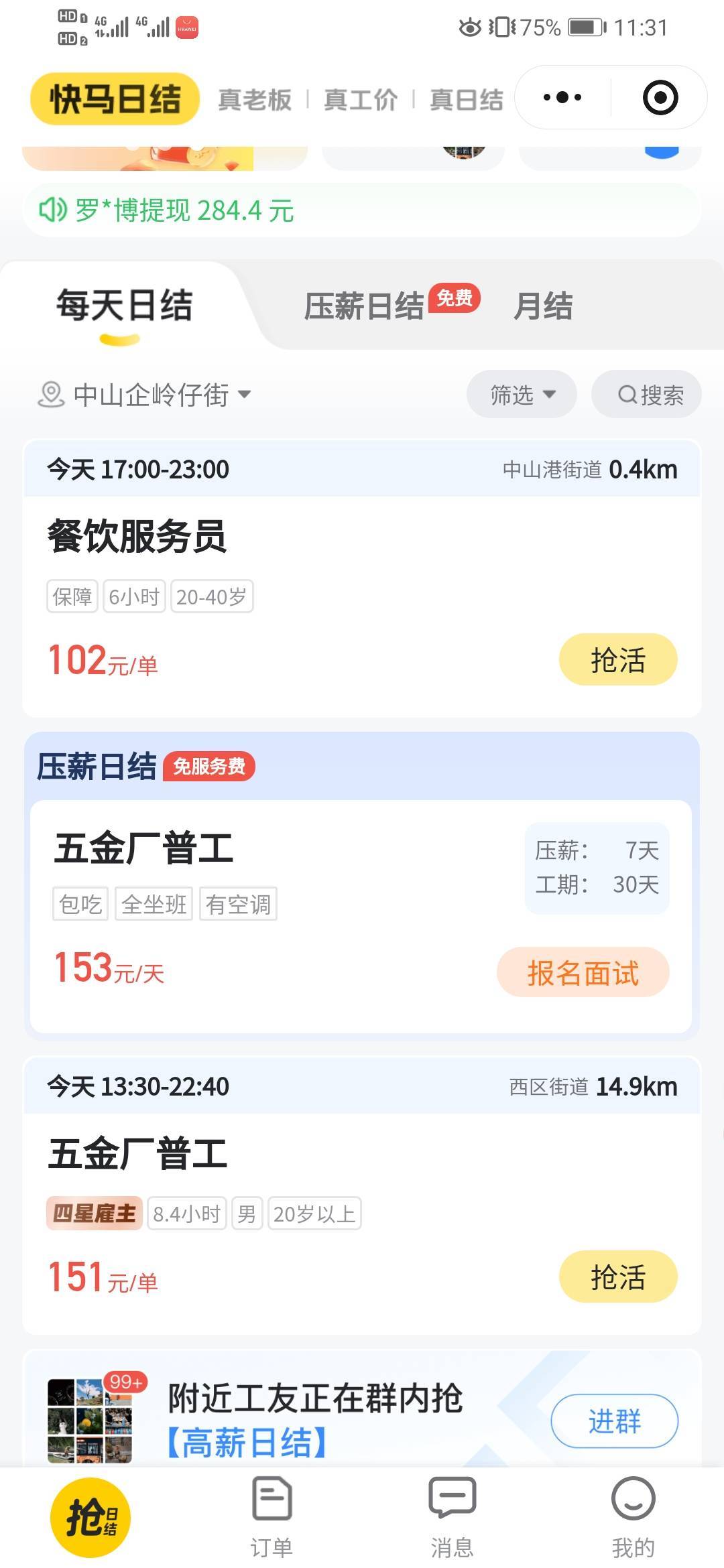Switch to the 月结 tab
Screen dimensions: 724x1568
click(543, 306)
